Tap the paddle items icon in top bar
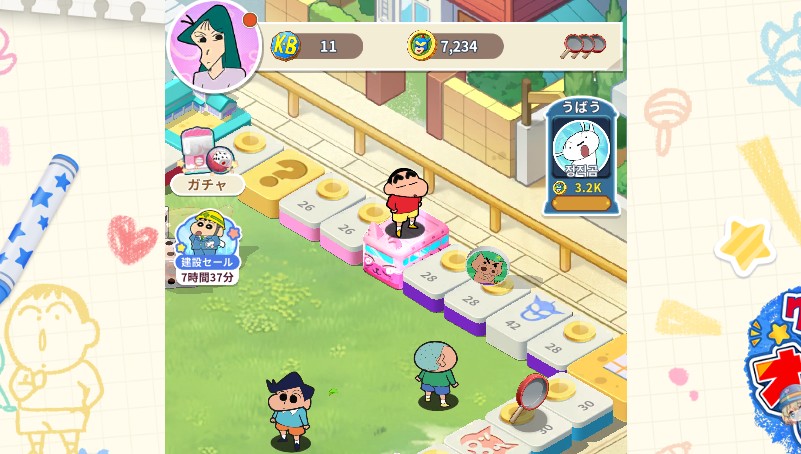801x454 pixels. tap(584, 45)
